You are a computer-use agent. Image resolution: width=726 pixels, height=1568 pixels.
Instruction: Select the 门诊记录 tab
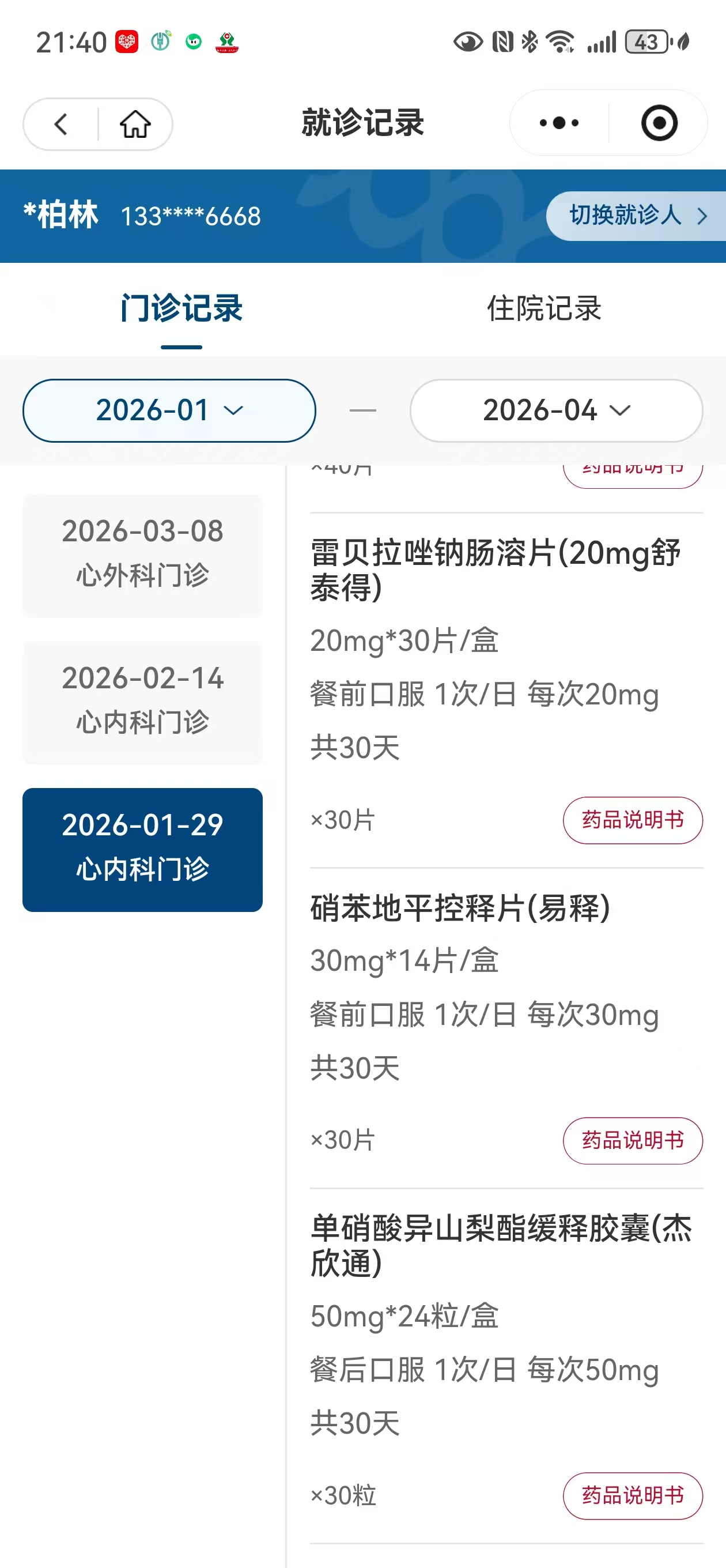coord(181,308)
